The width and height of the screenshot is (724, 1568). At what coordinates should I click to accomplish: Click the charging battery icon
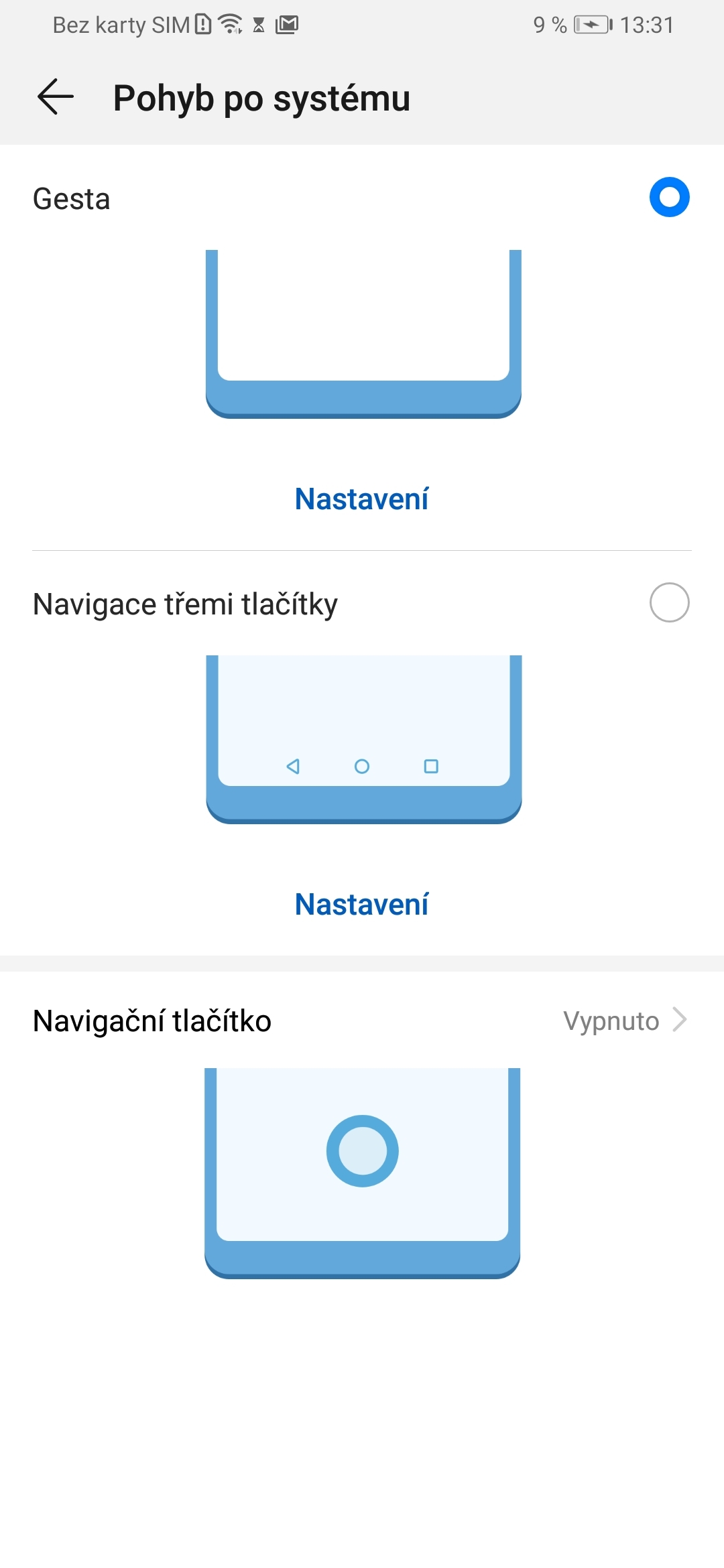coord(590,23)
